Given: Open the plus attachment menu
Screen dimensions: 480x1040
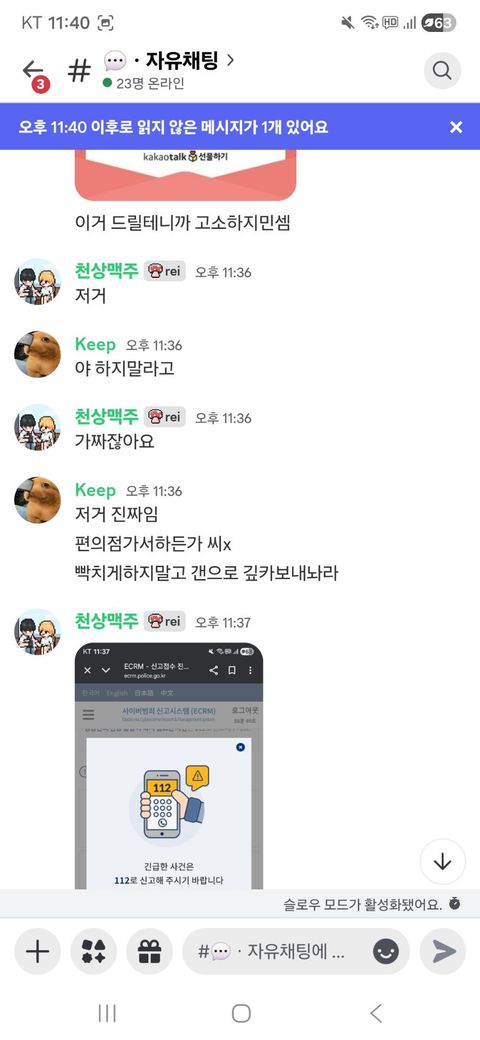Looking at the screenshot, I should 37,952.
